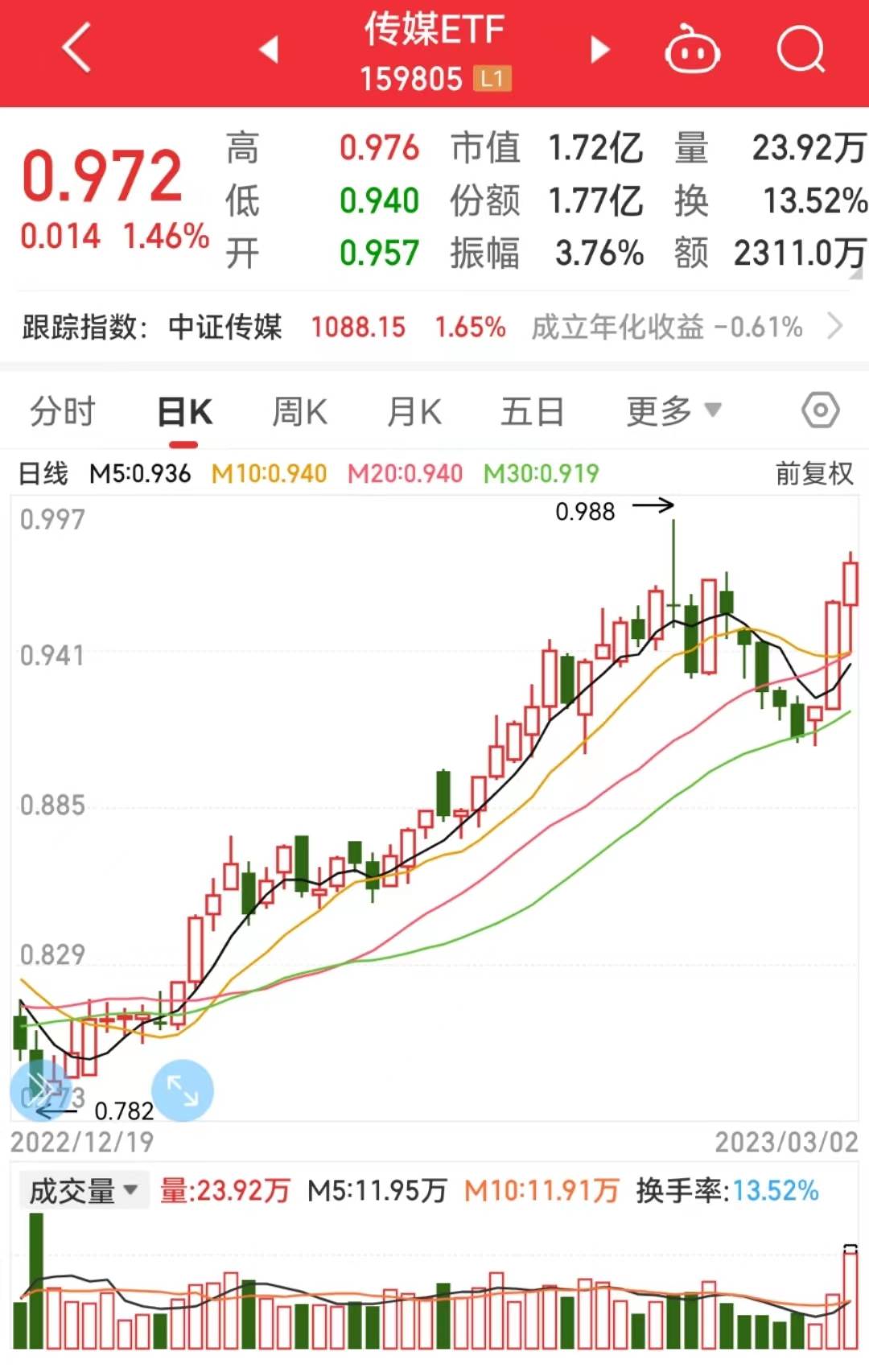The image size is (869, 1372).
Task: Tap the back arrow to exit
Action: (x=75, y=48)
